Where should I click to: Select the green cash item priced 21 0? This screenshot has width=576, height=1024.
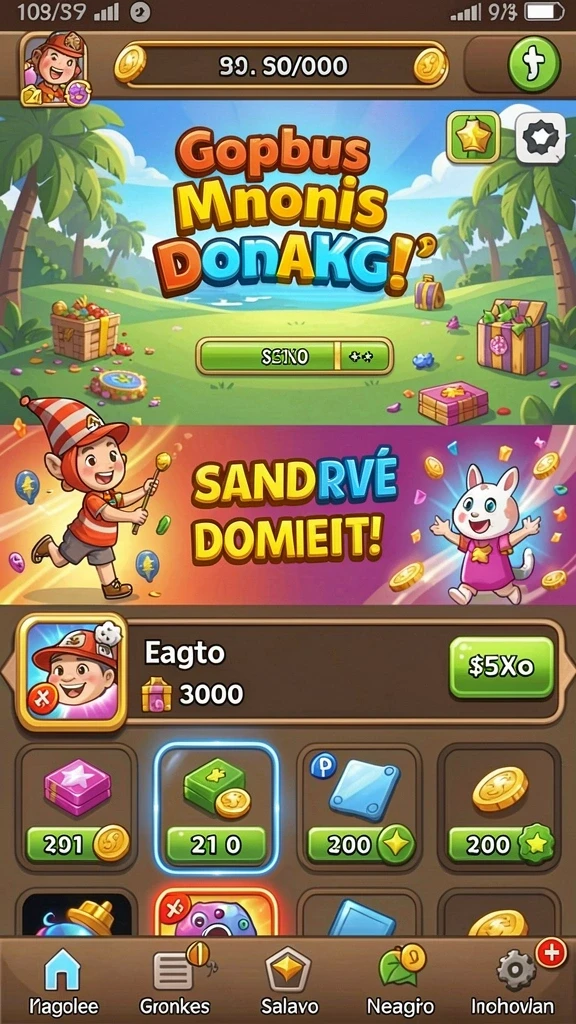(x=217, y=808)
